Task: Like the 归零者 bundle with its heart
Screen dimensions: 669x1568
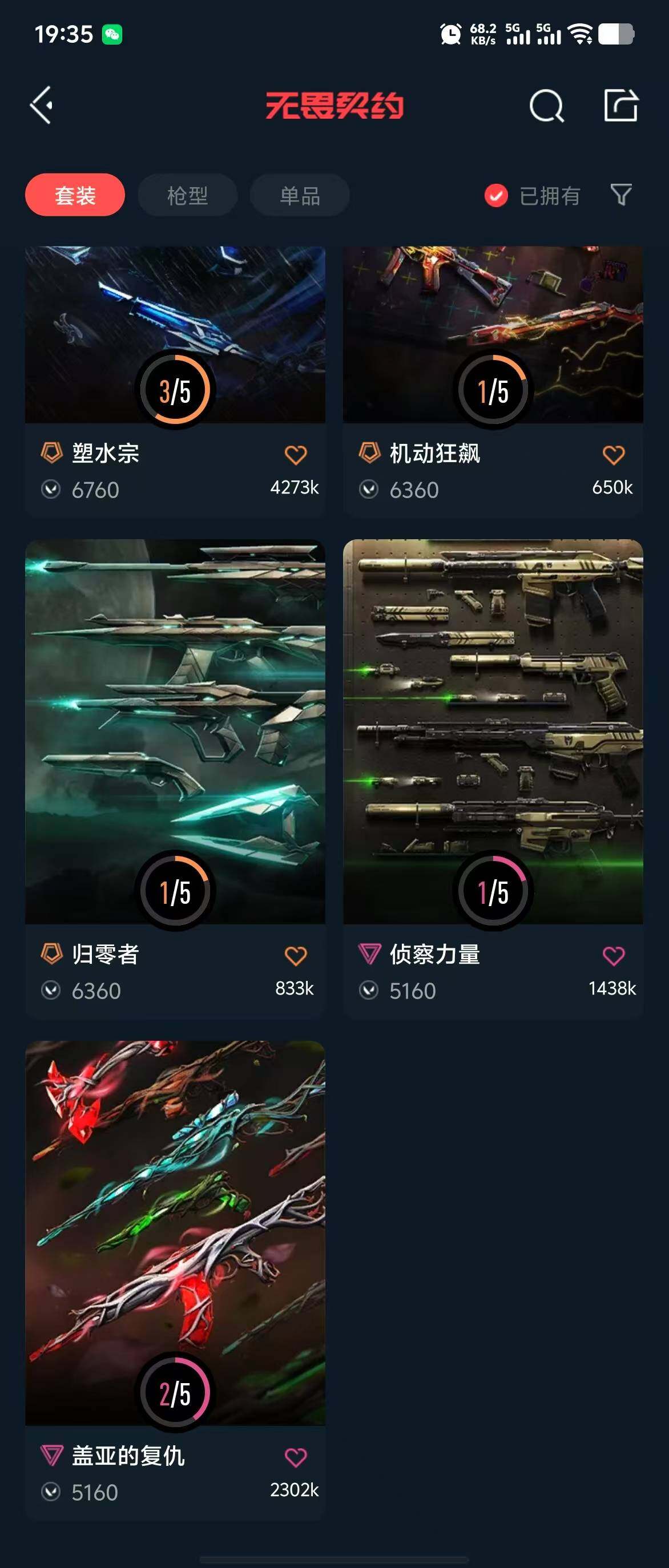Action: click(296, 956)
